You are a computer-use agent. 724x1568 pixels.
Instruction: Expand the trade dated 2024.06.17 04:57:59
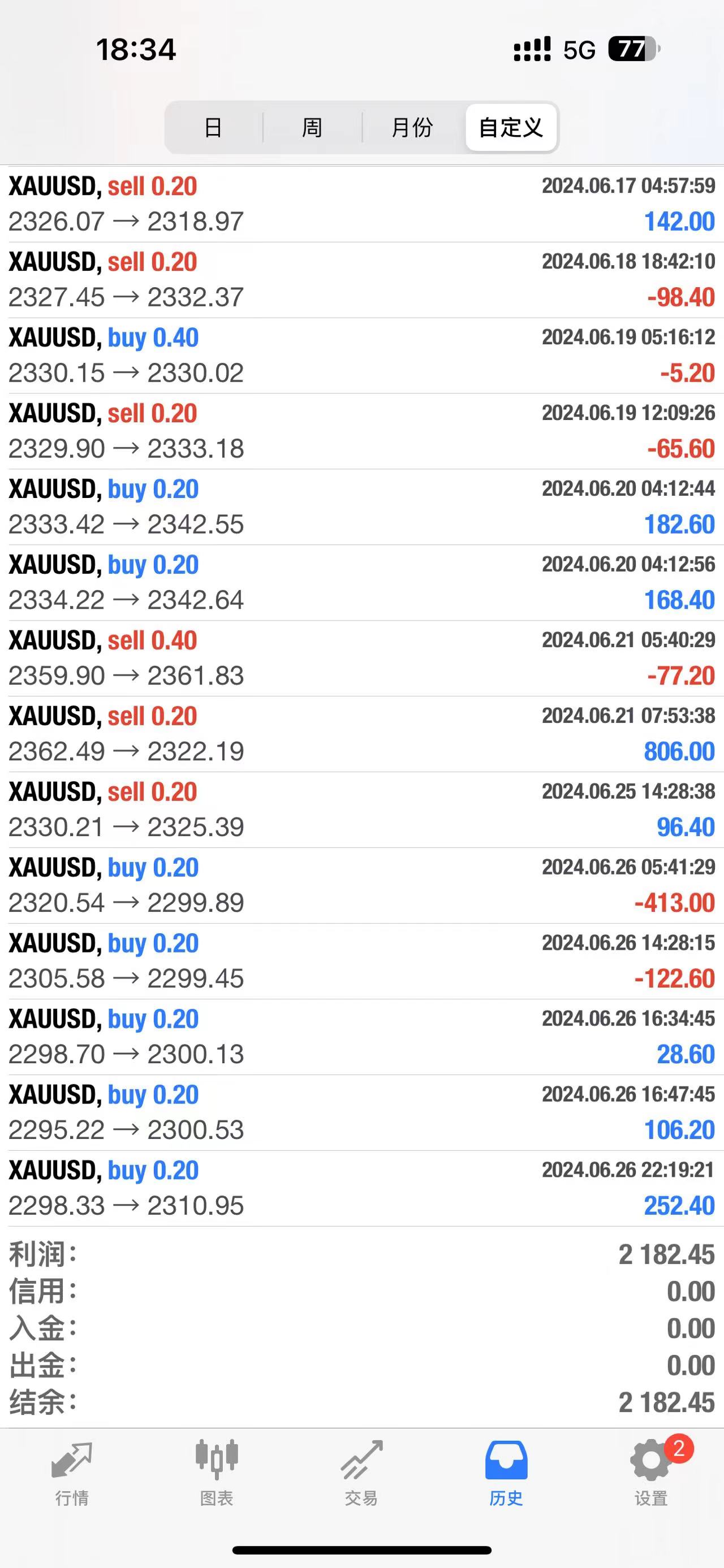(361, 204)
